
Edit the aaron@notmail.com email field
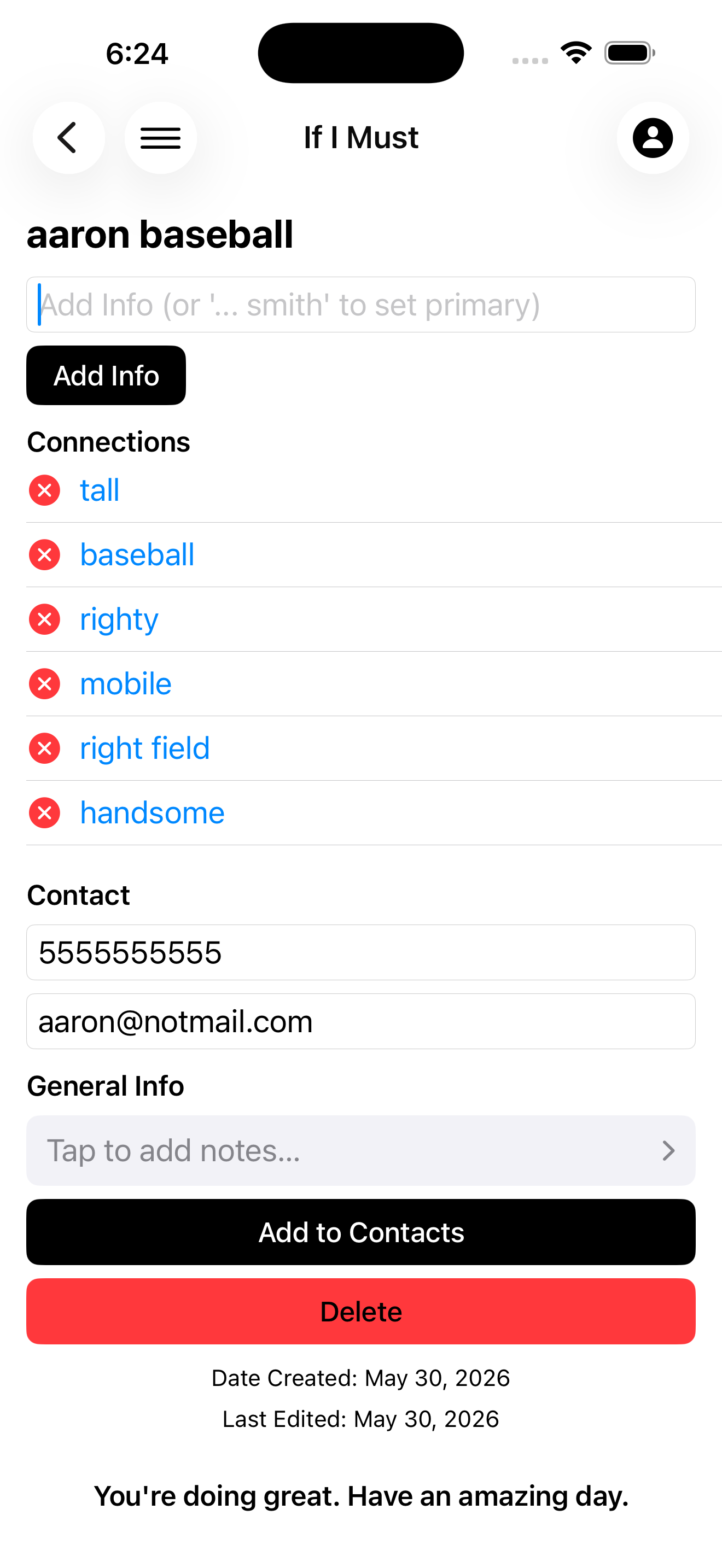(x=361, y=1021)
